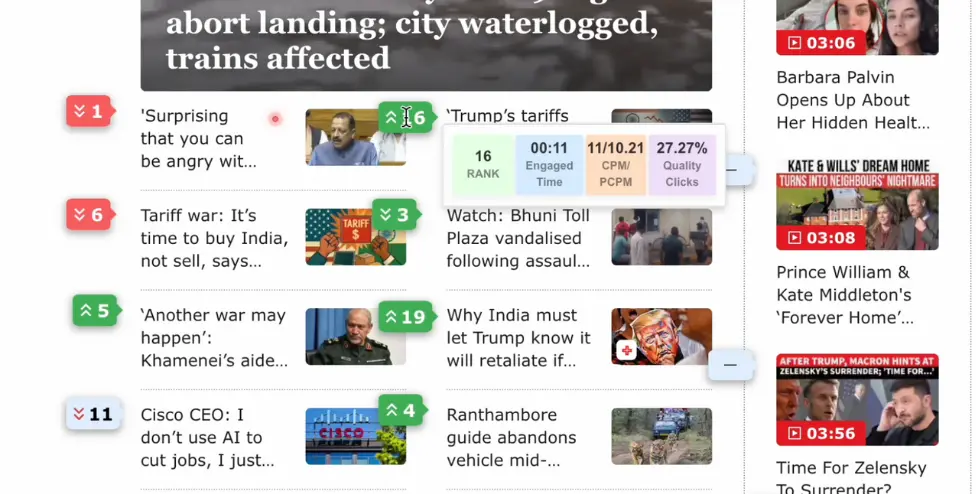Image resolution: width=976 pixels, height=494 pixels.
Task: Open 'Trump's tariffs' article
Action: click(507, 116)
